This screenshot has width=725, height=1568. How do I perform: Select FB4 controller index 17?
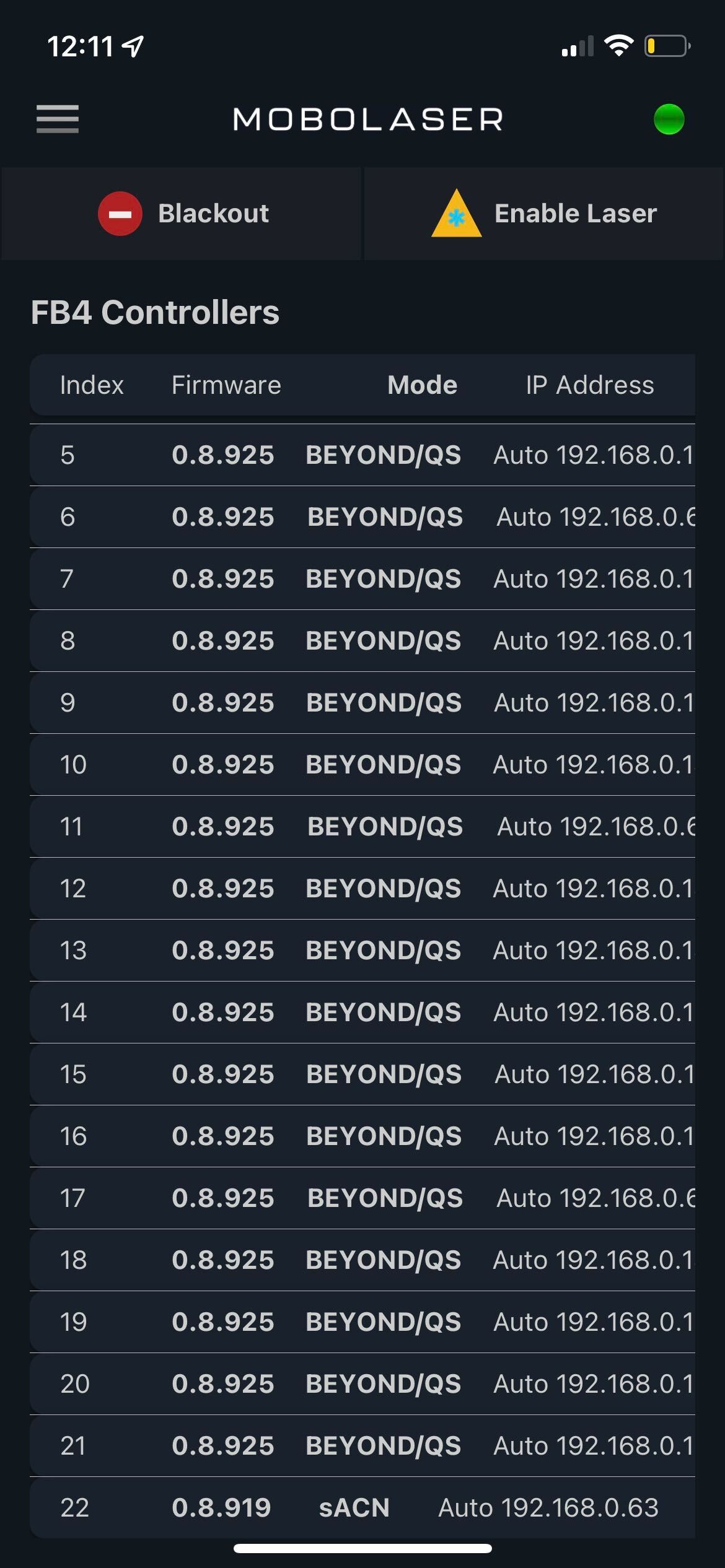(x=362, y=1198)
